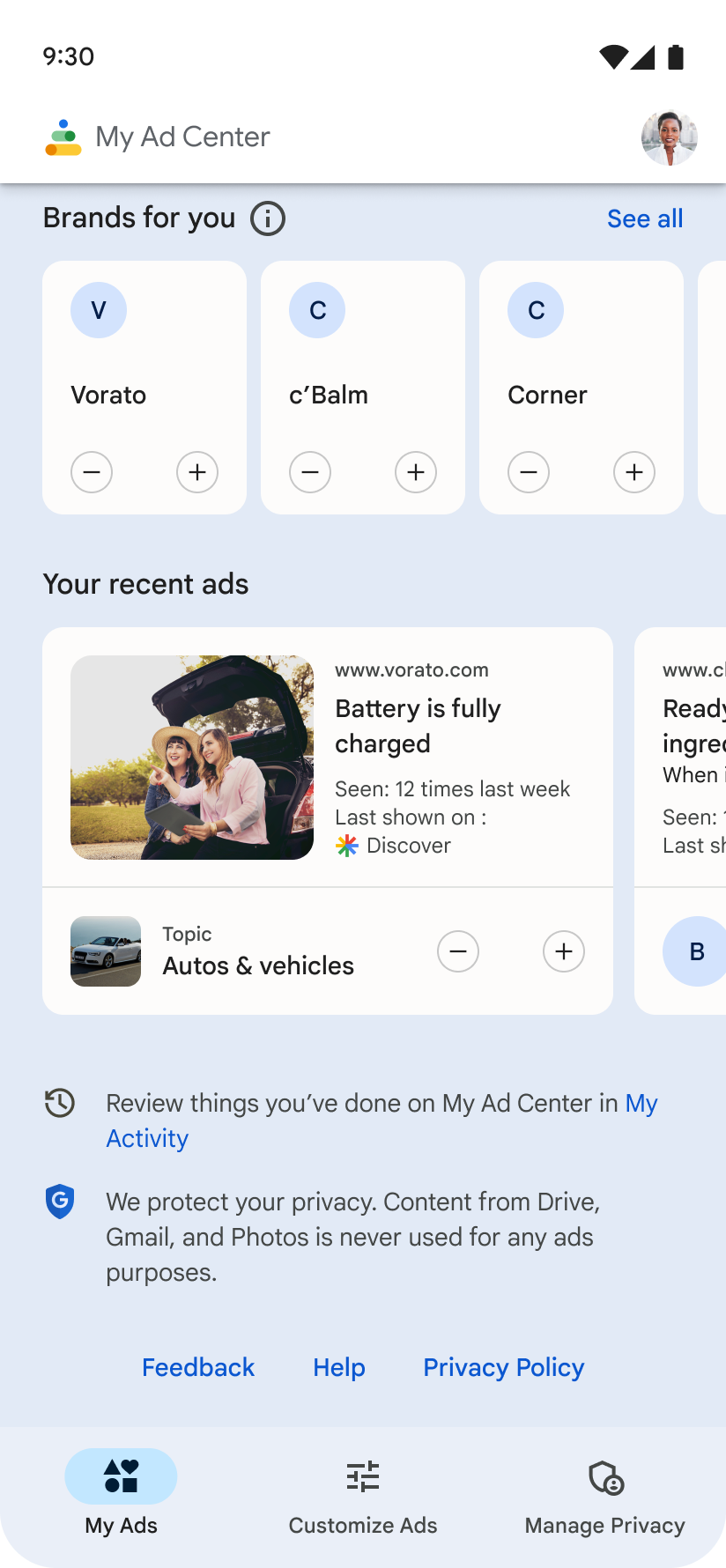
Task: Open the Battery is fully charged ad card
Action: pyautogui.click(x=328, y=758)
